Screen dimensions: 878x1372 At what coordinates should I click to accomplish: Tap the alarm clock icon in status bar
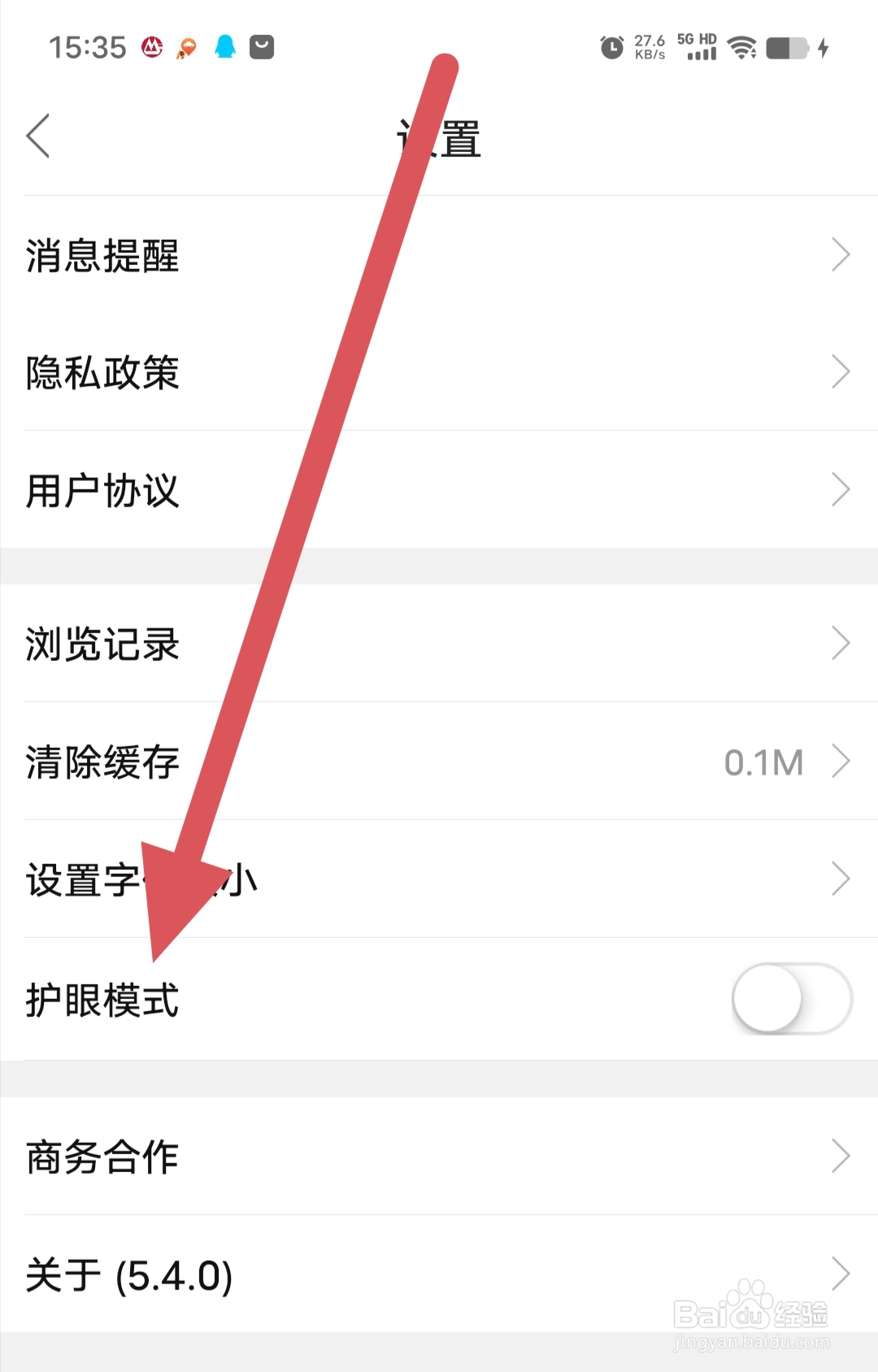(x=610, y=47)
